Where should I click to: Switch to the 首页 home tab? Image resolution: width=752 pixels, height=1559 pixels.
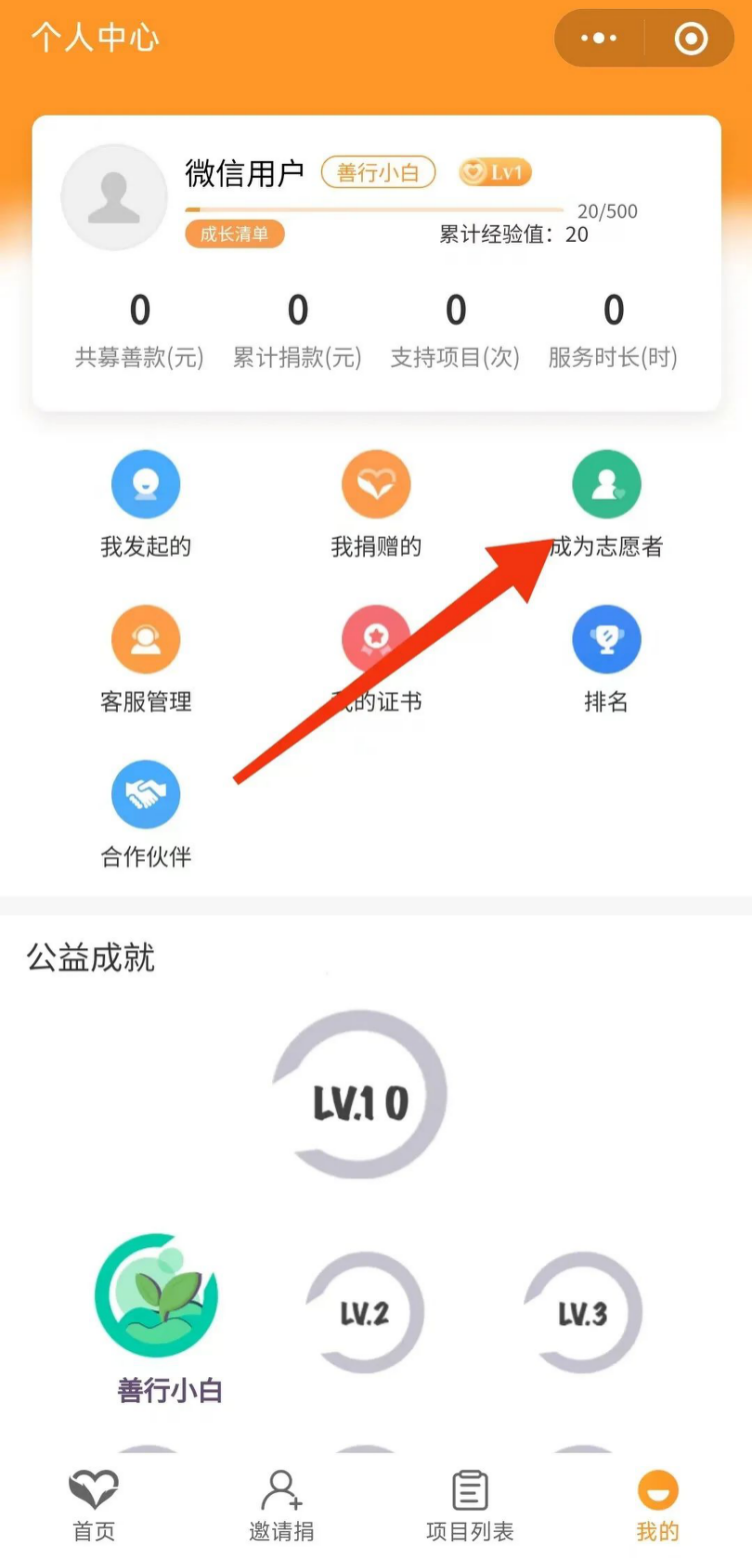(94, 1505)
